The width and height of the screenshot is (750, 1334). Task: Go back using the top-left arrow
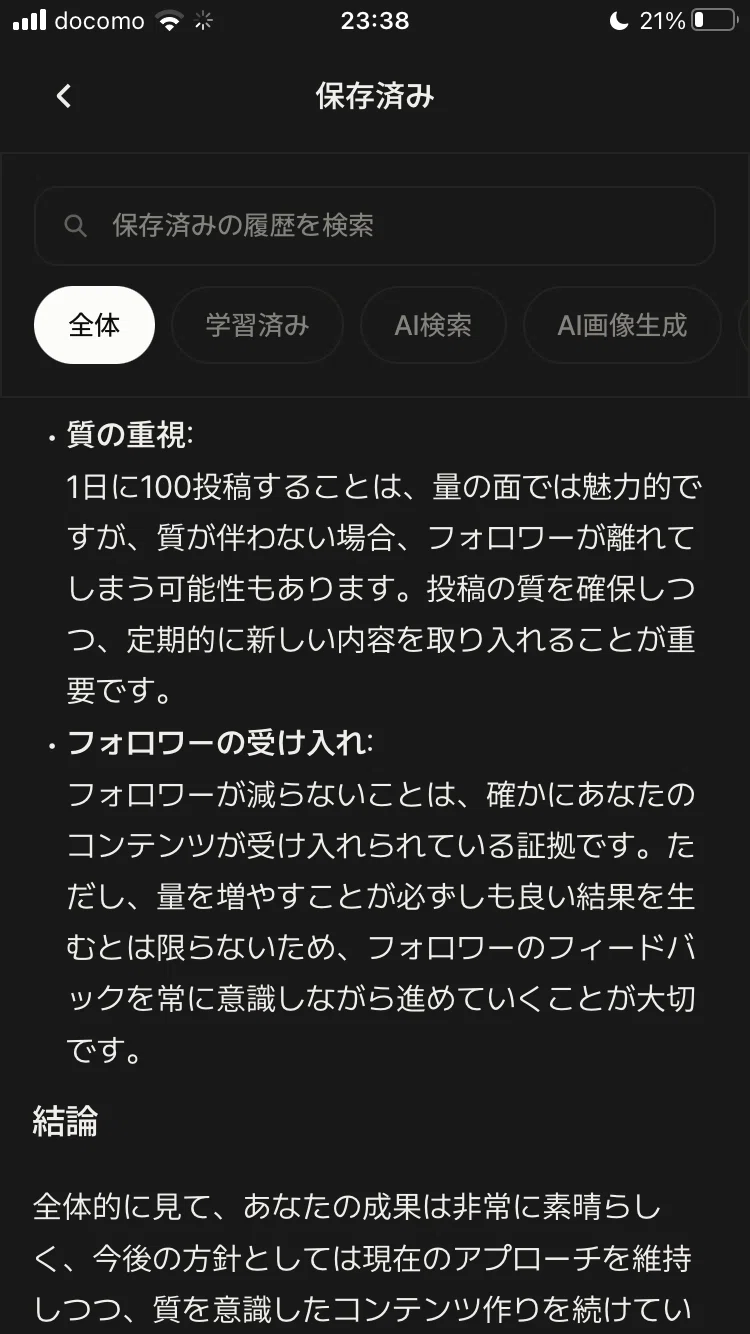(x=64, y=96)
